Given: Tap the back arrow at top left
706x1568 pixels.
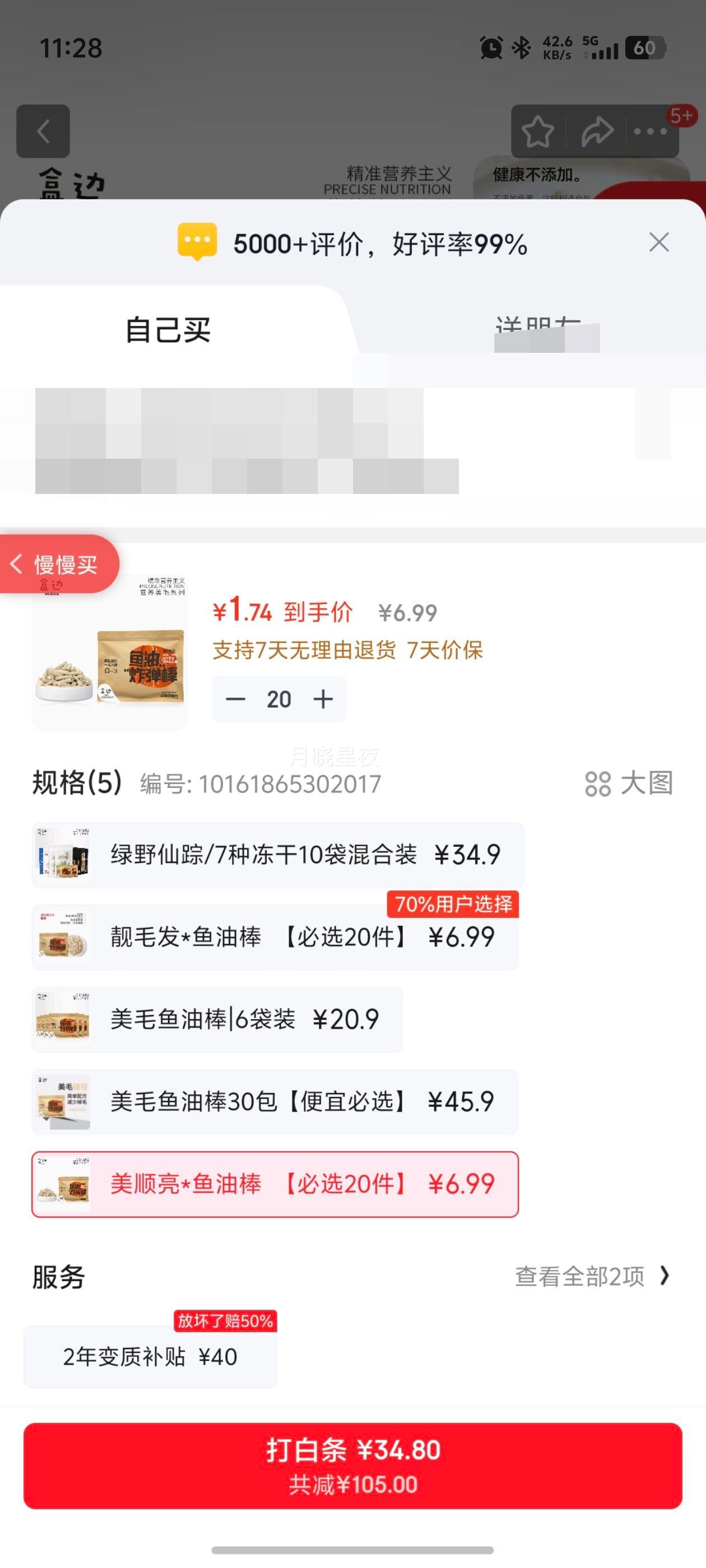Looking at the screenshot, I should pos(43,130).
